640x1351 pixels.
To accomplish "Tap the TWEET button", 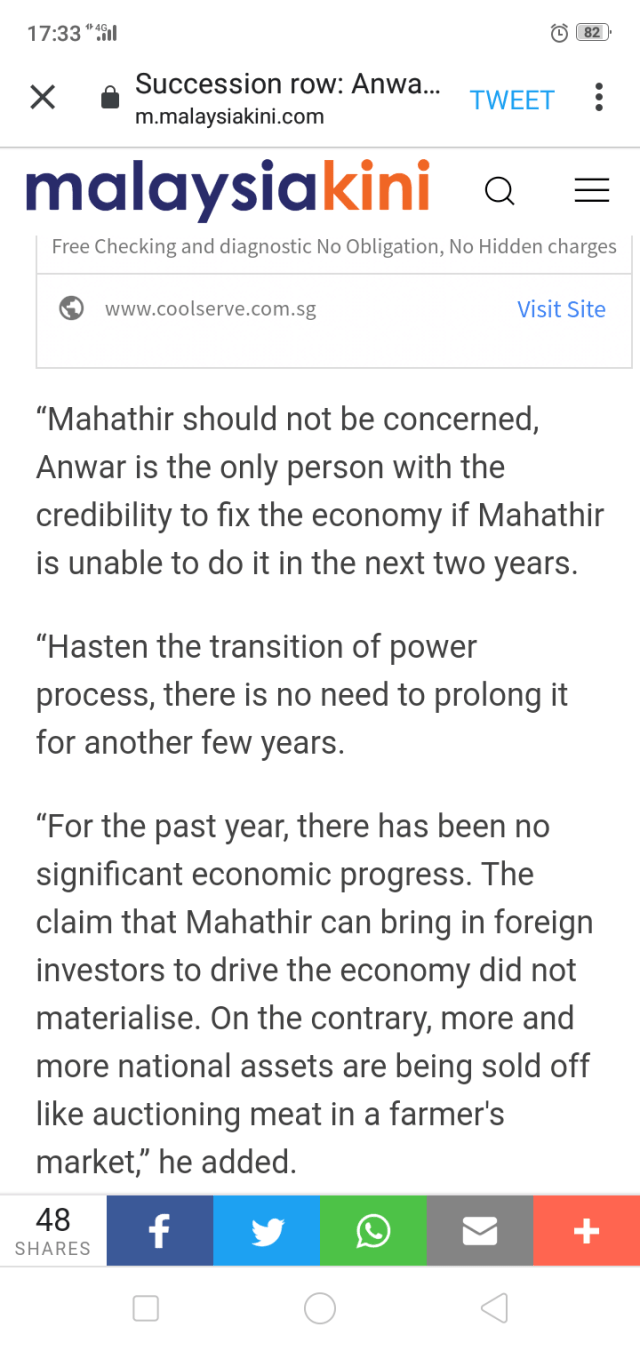I will point(512,100).
